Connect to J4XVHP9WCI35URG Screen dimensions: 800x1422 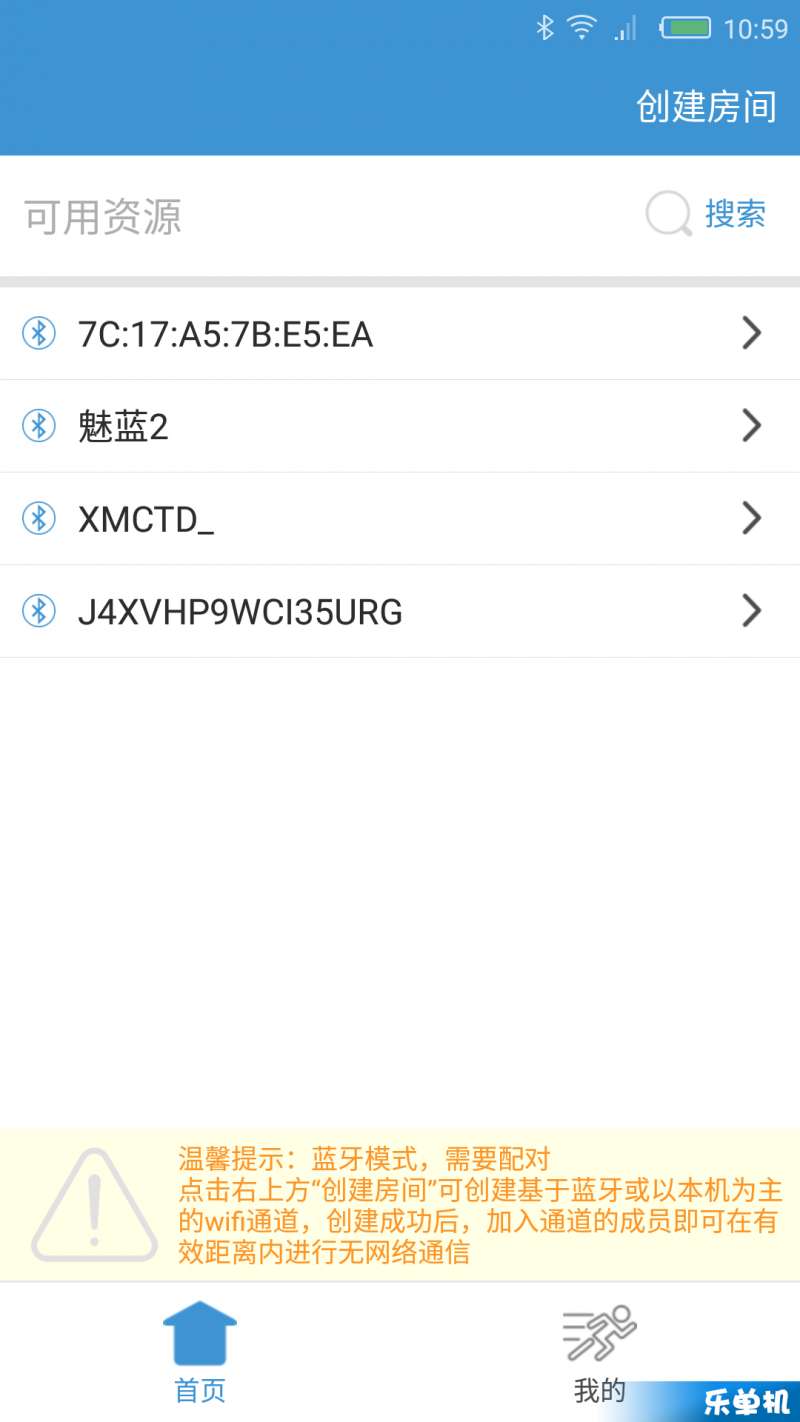click(400, 611)
